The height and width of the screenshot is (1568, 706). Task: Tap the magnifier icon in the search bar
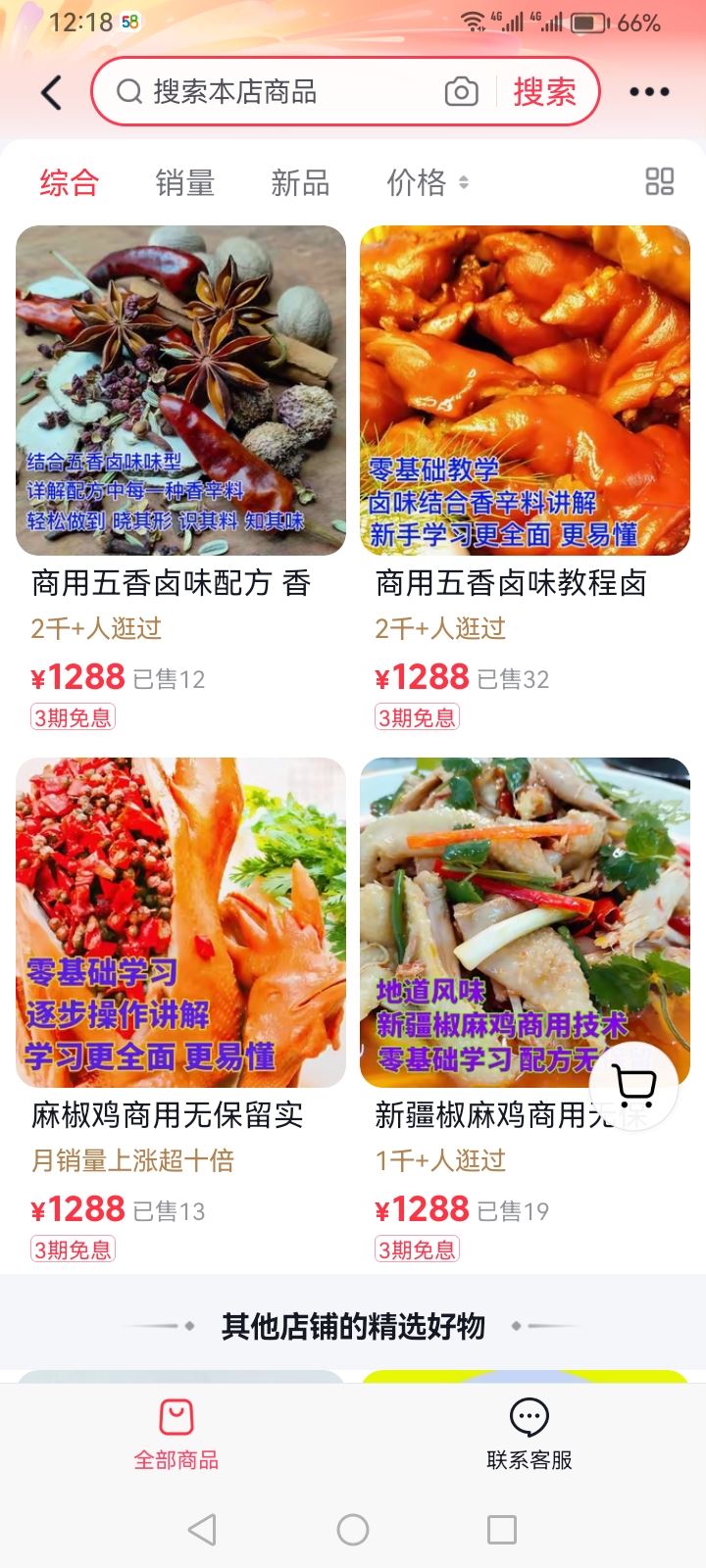click(127, 91)
